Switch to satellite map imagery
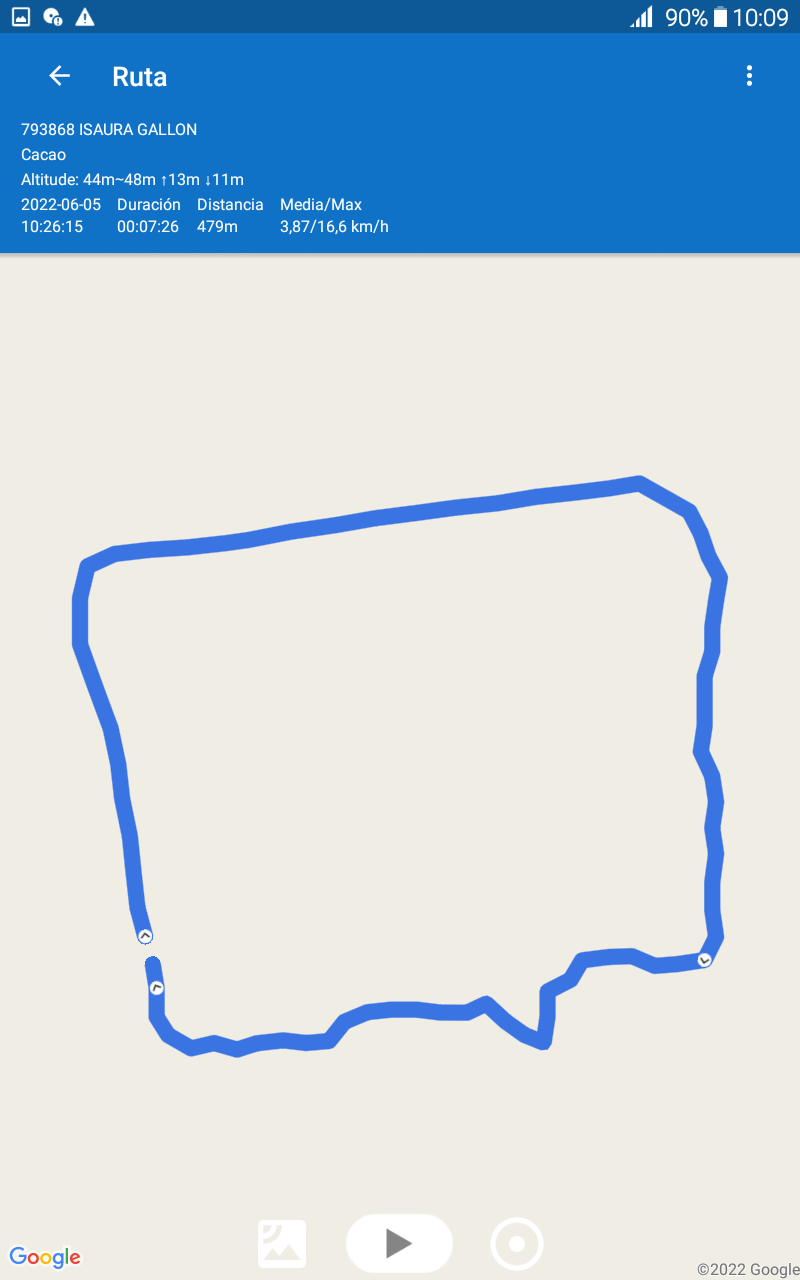 tap(282, 1244)
